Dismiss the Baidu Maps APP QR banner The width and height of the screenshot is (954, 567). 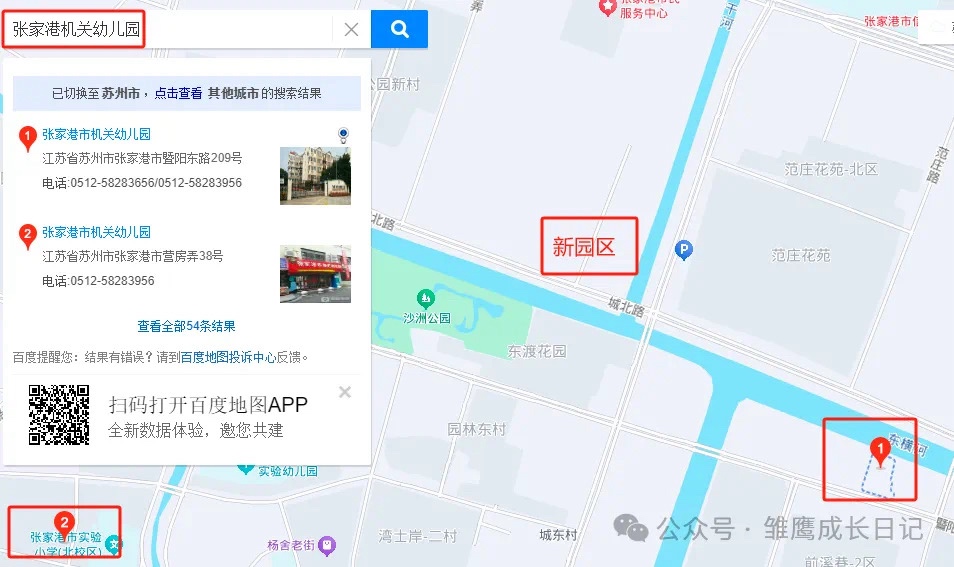tap(345, 392)
